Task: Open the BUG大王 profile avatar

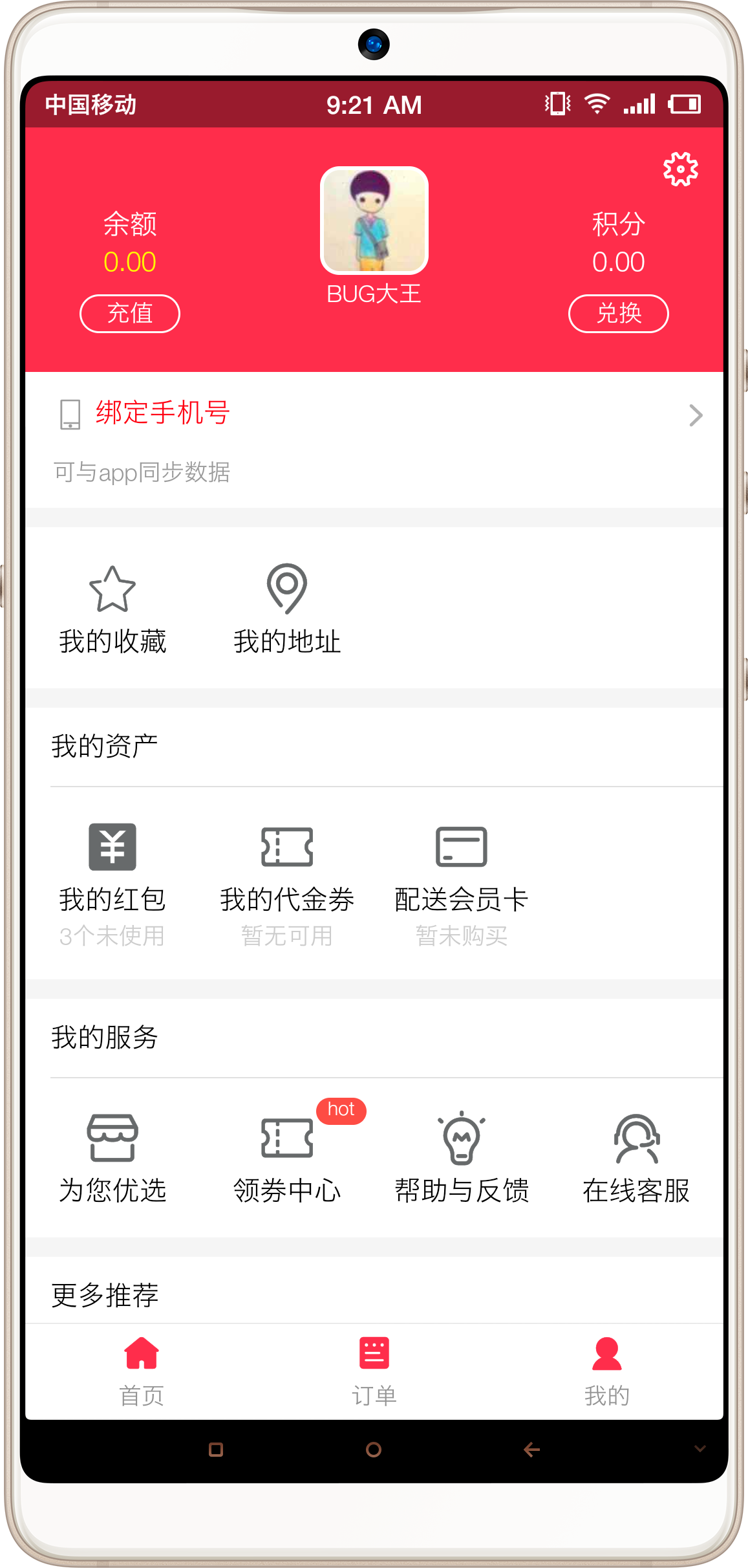Action: coord(374,221)
